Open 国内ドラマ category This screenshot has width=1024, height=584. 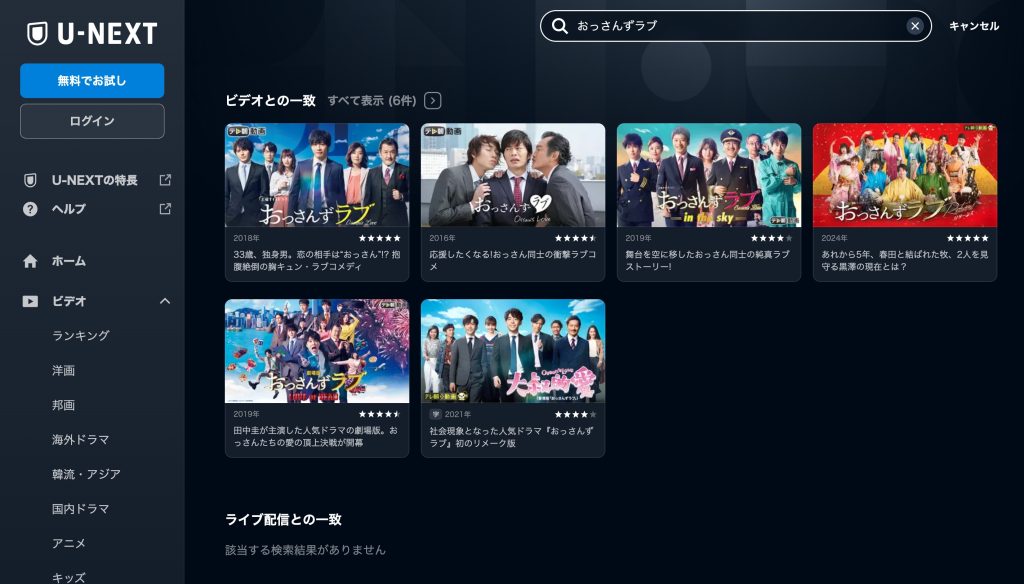point(81,509)
